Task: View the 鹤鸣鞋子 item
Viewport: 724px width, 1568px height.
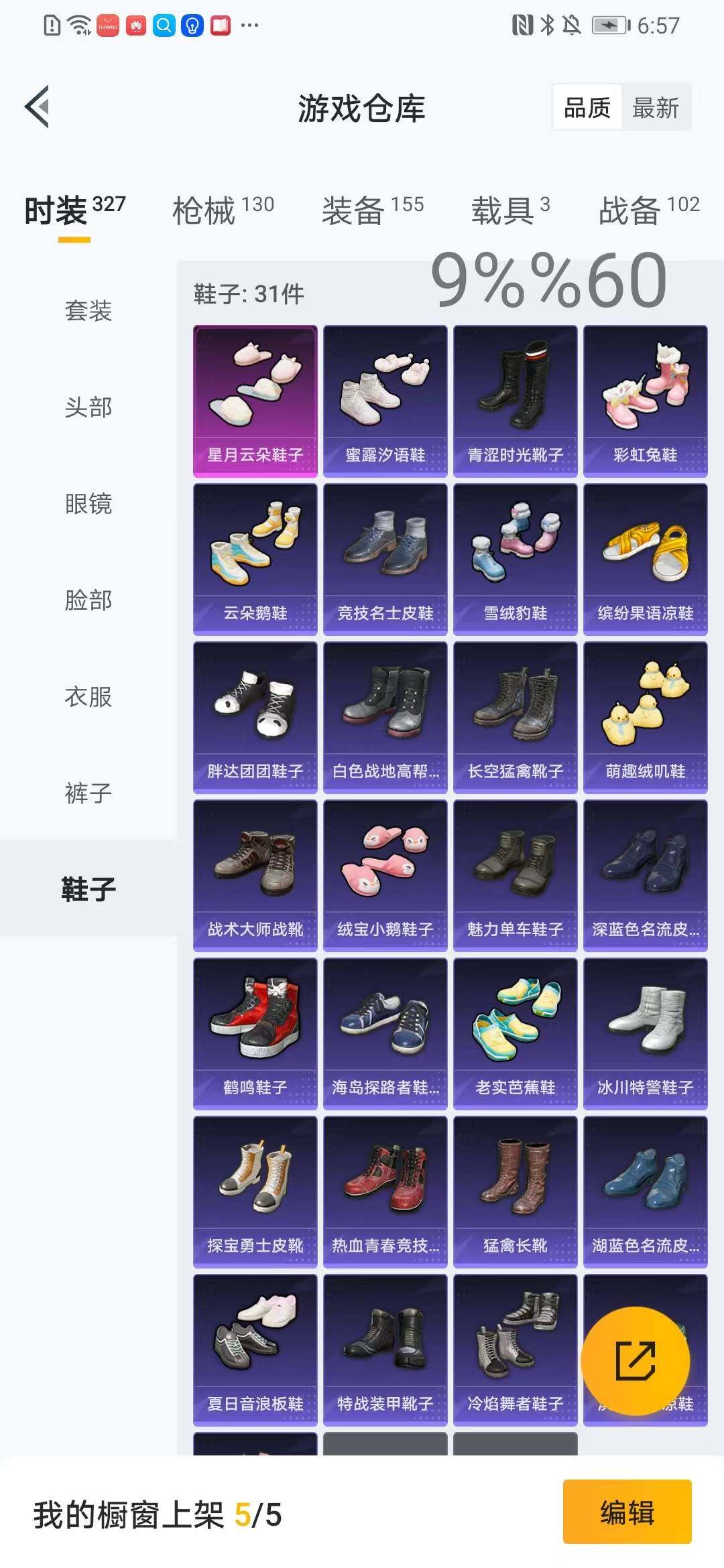Action: click(x=255, y=1034)
